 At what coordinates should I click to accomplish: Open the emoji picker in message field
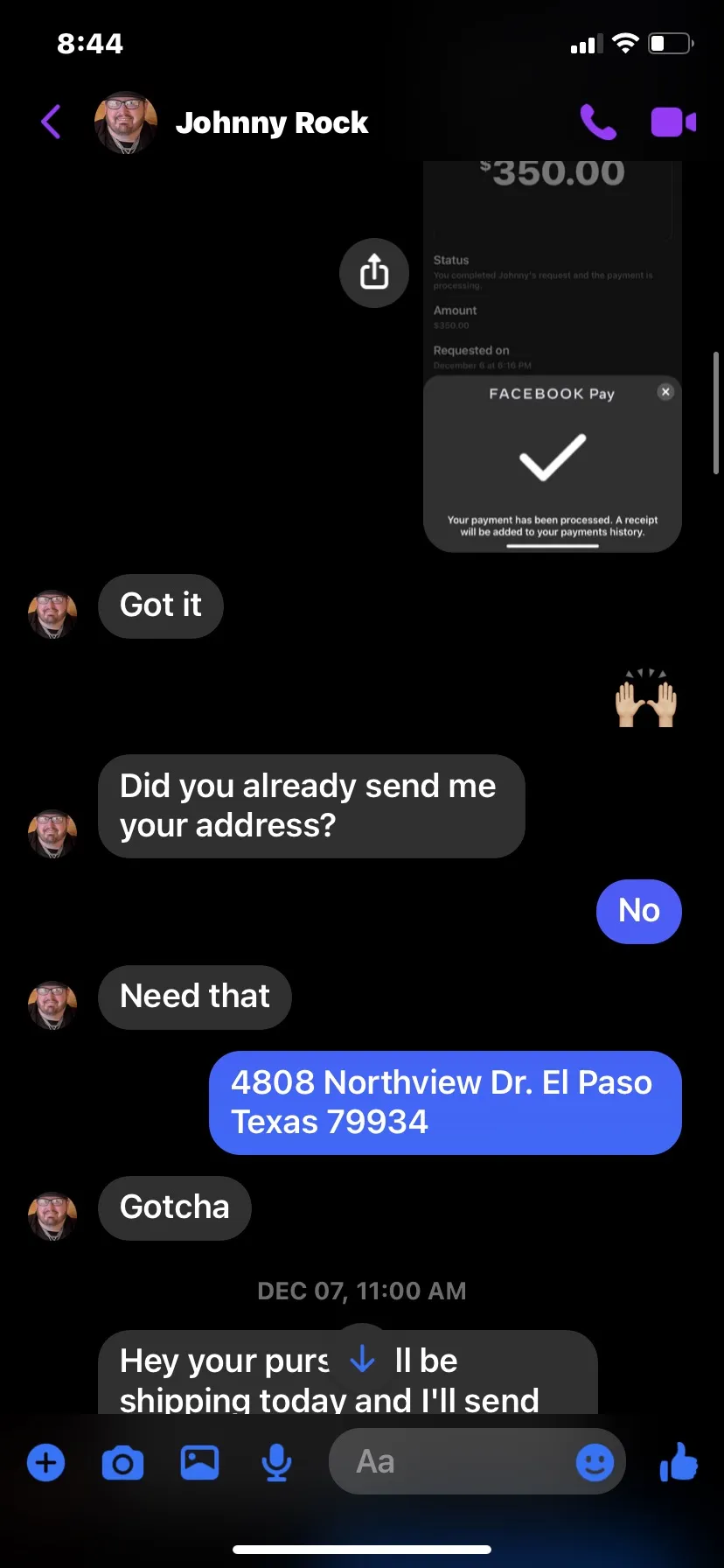pyautogui.click(x=595, y=1462)
